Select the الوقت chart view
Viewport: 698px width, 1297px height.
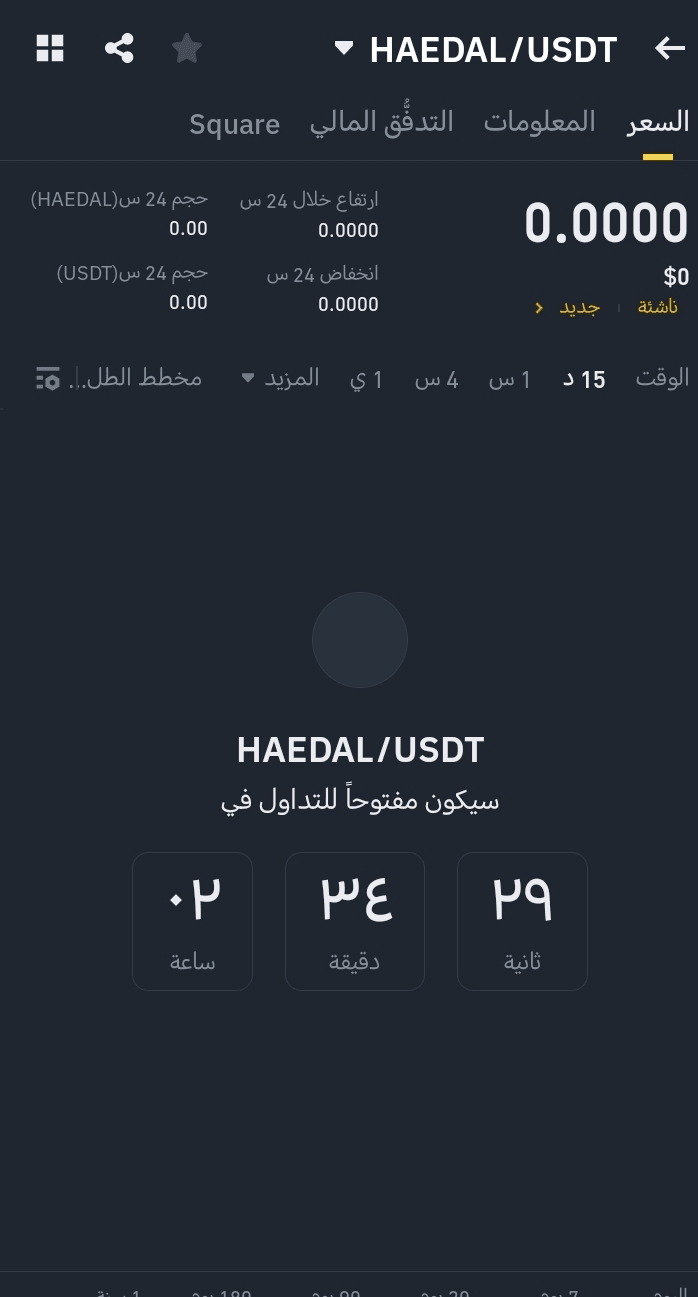pos(662,378)
